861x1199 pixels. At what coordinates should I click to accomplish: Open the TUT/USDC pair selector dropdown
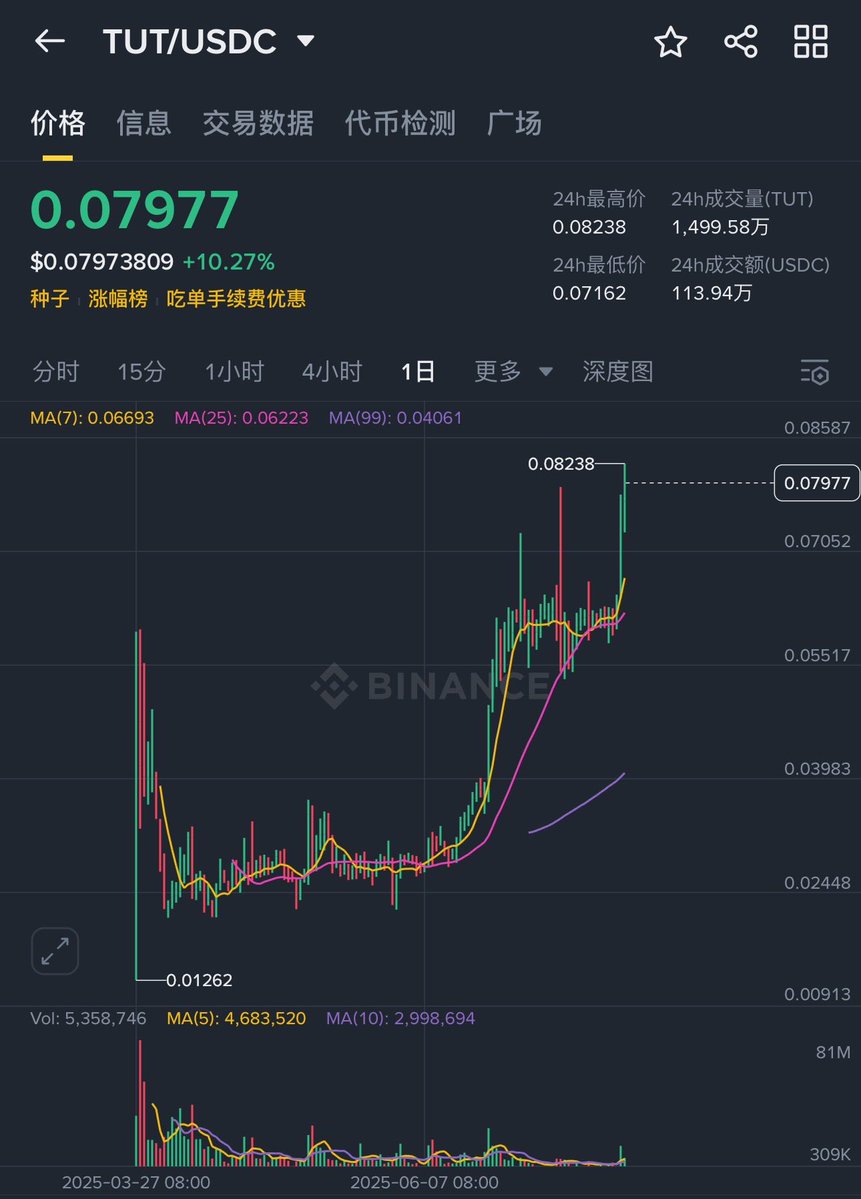click(305, 41)
